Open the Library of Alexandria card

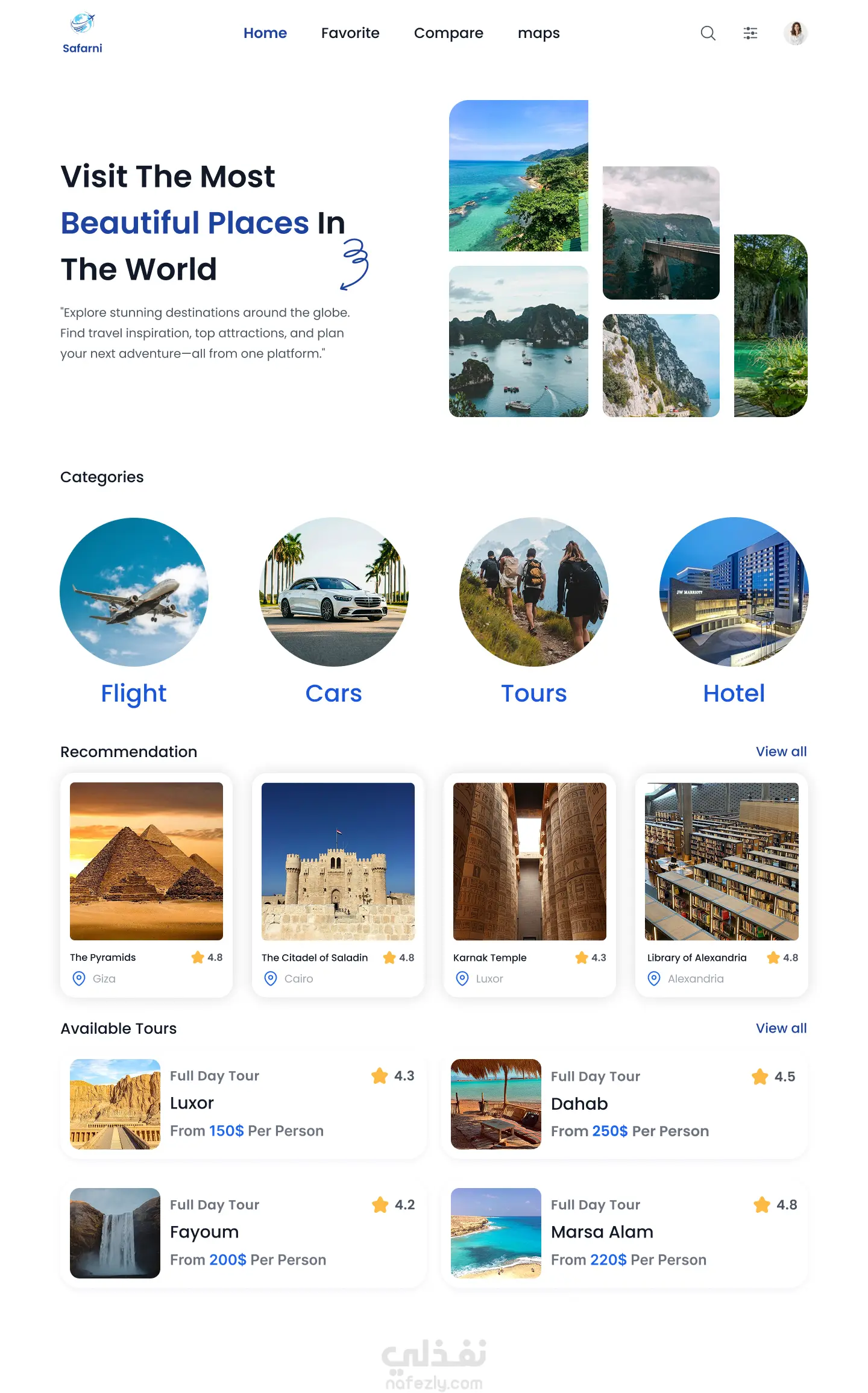[x=722, y=885]
